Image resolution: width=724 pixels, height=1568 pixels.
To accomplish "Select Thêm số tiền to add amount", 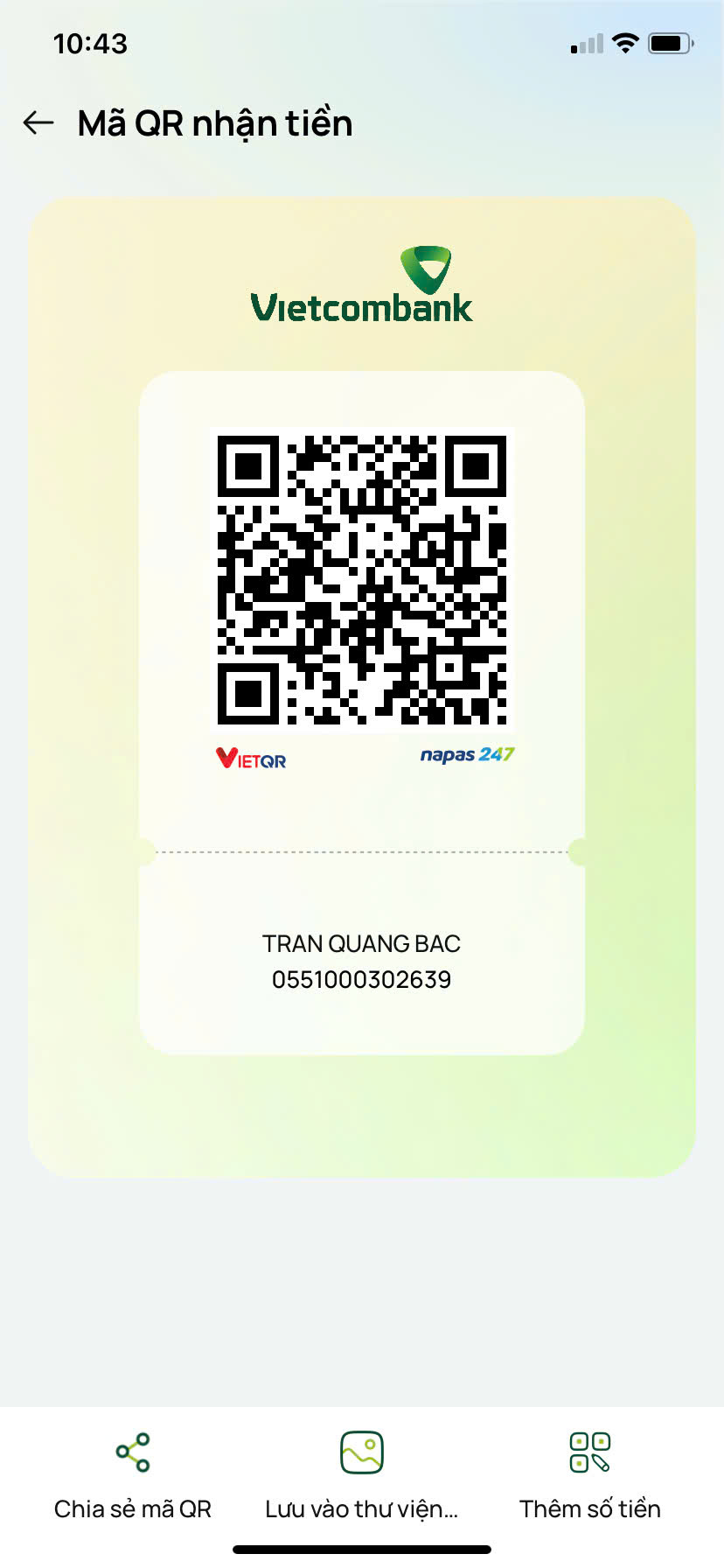I will point(590,1477).
